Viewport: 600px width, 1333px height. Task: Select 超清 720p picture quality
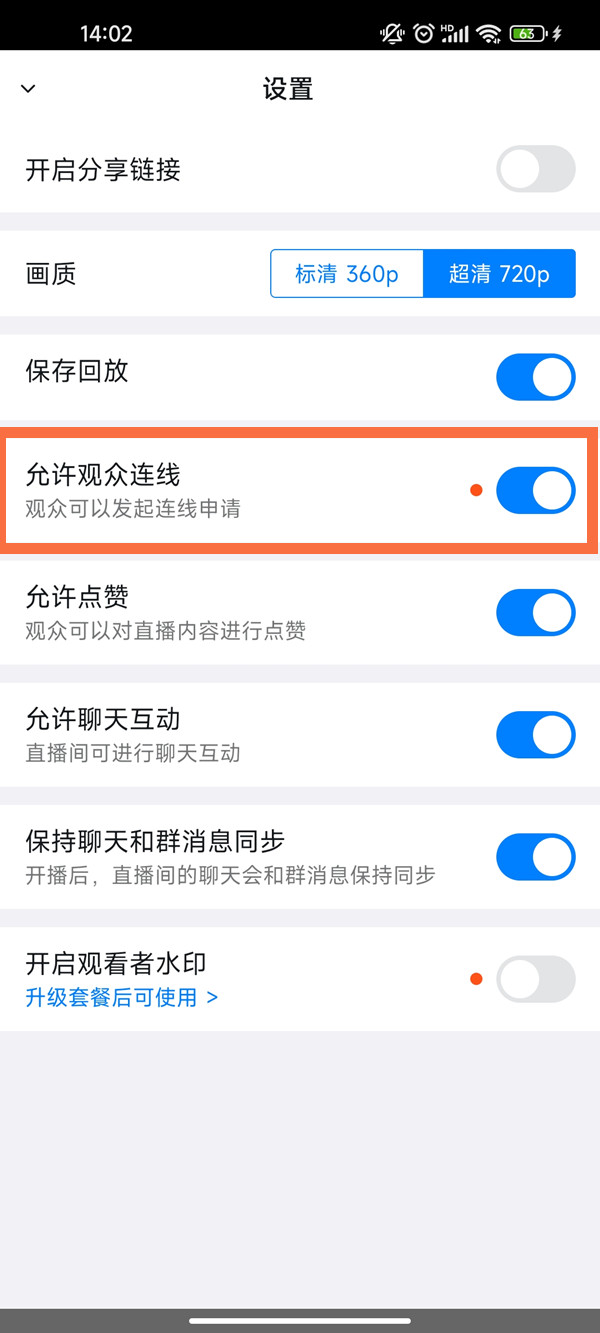(x=499, y=274)
